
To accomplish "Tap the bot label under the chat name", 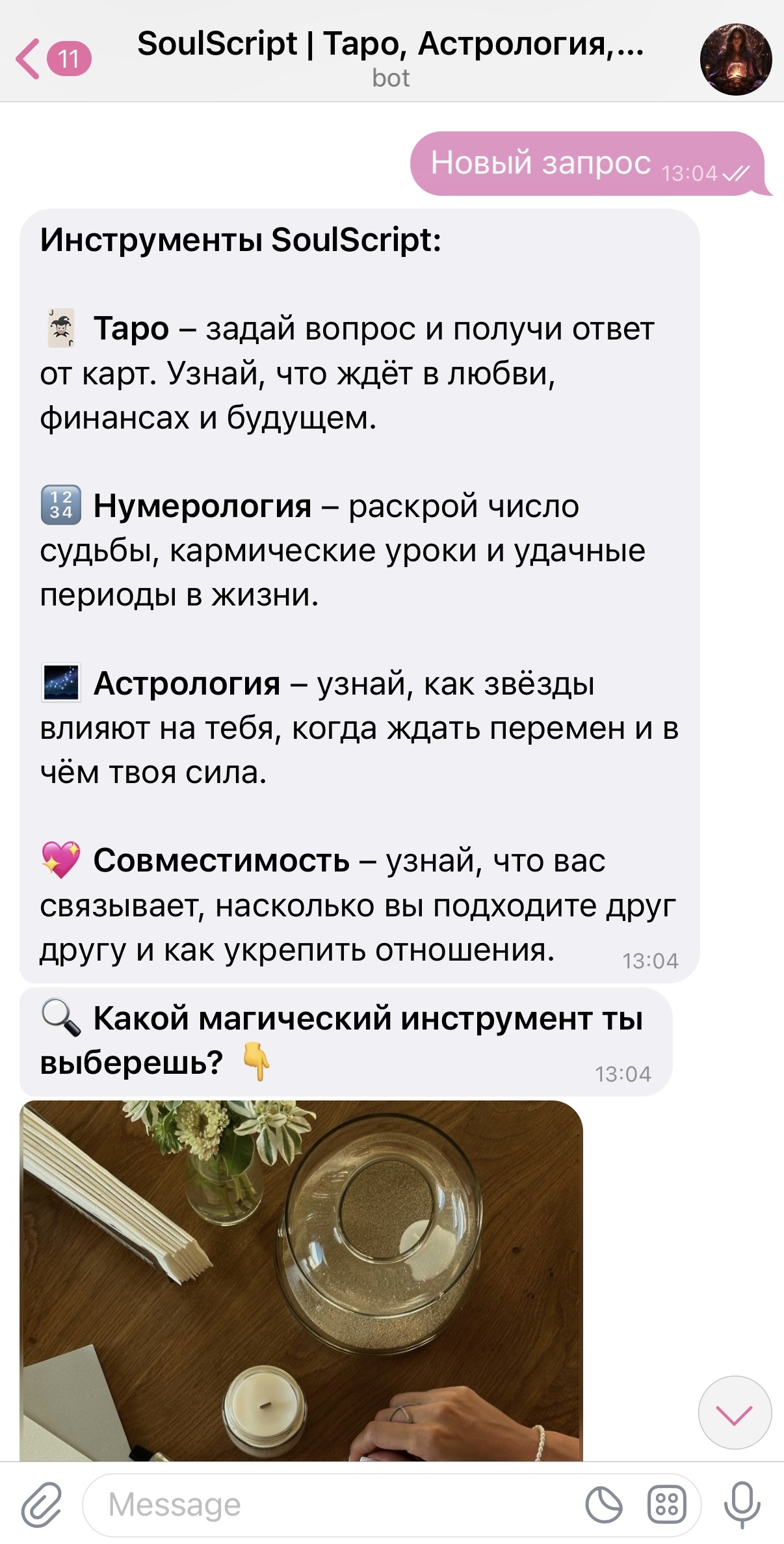I will [391, 79].
